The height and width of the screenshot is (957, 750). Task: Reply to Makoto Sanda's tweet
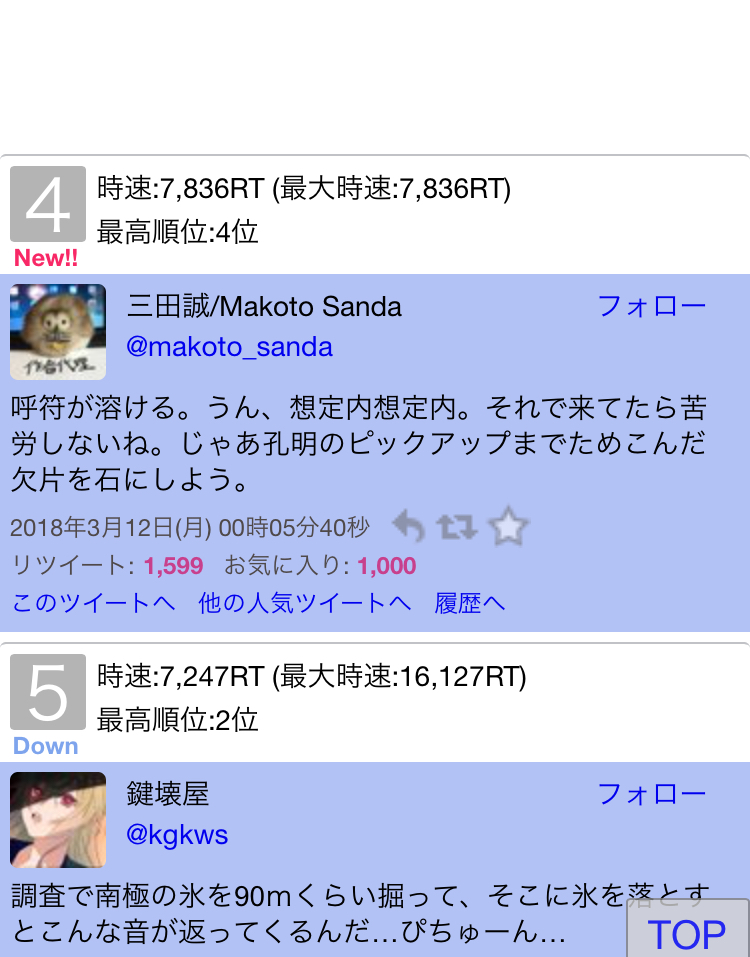408,527
